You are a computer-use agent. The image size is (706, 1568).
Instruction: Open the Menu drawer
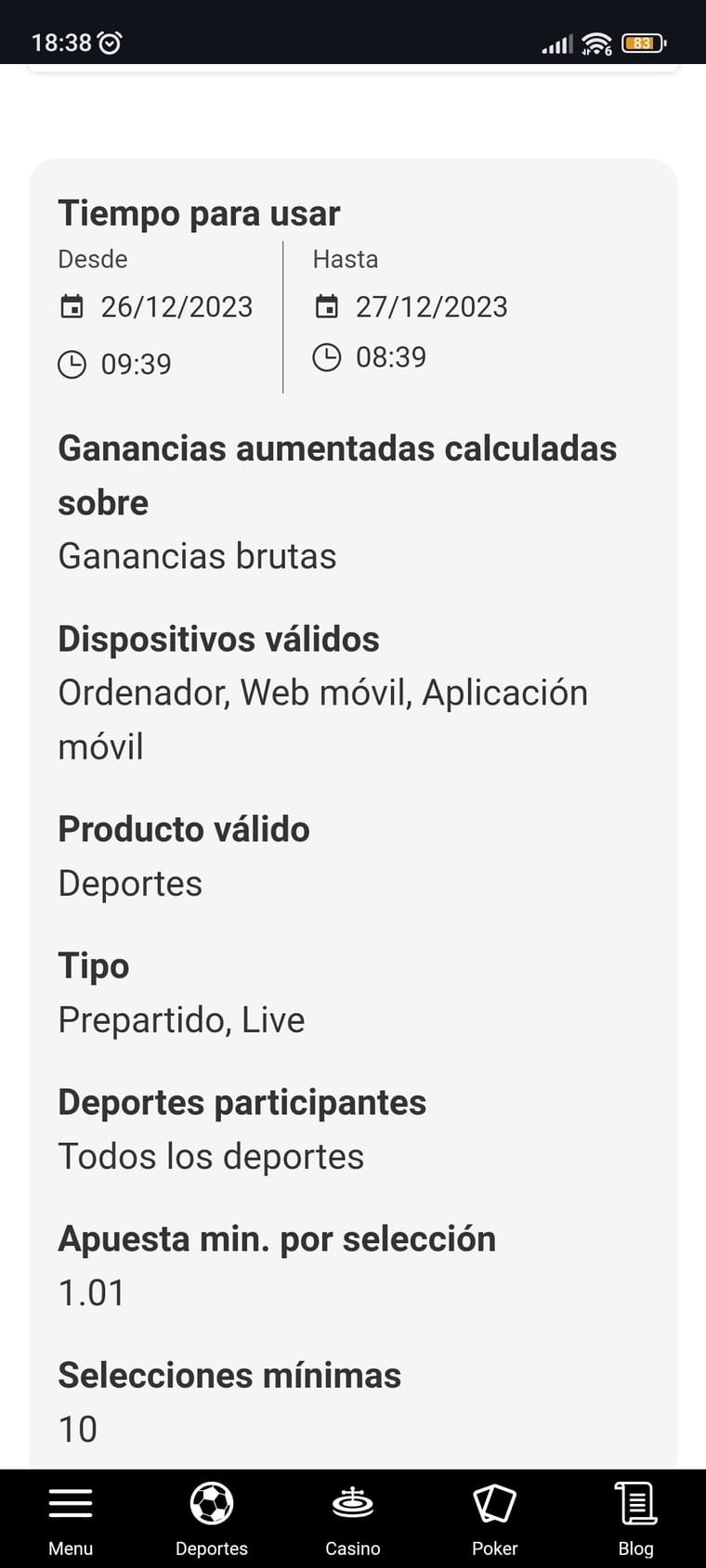click(71, 1519)
